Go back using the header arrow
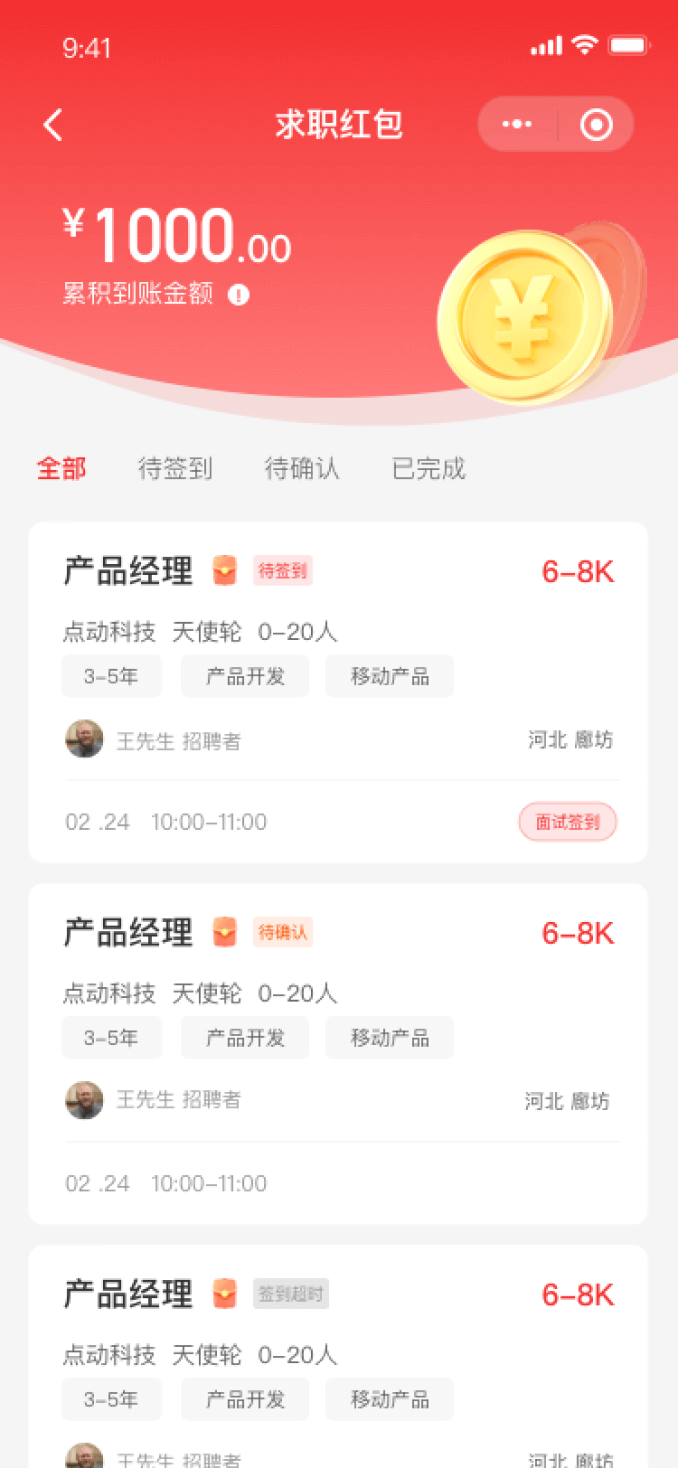The image size is (678, 1468). click(x=54, y=125)
